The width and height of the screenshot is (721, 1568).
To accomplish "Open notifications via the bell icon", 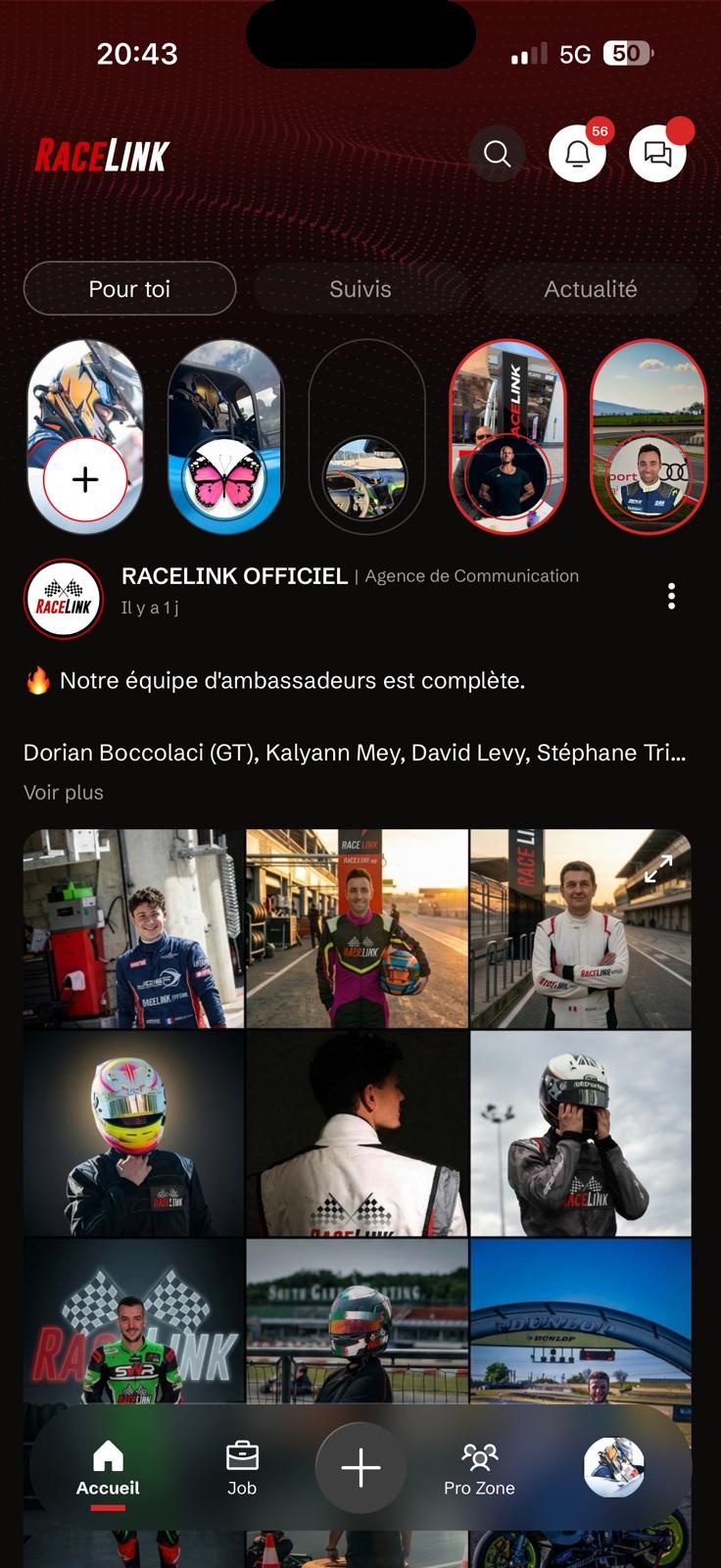I will pos(578,154).
